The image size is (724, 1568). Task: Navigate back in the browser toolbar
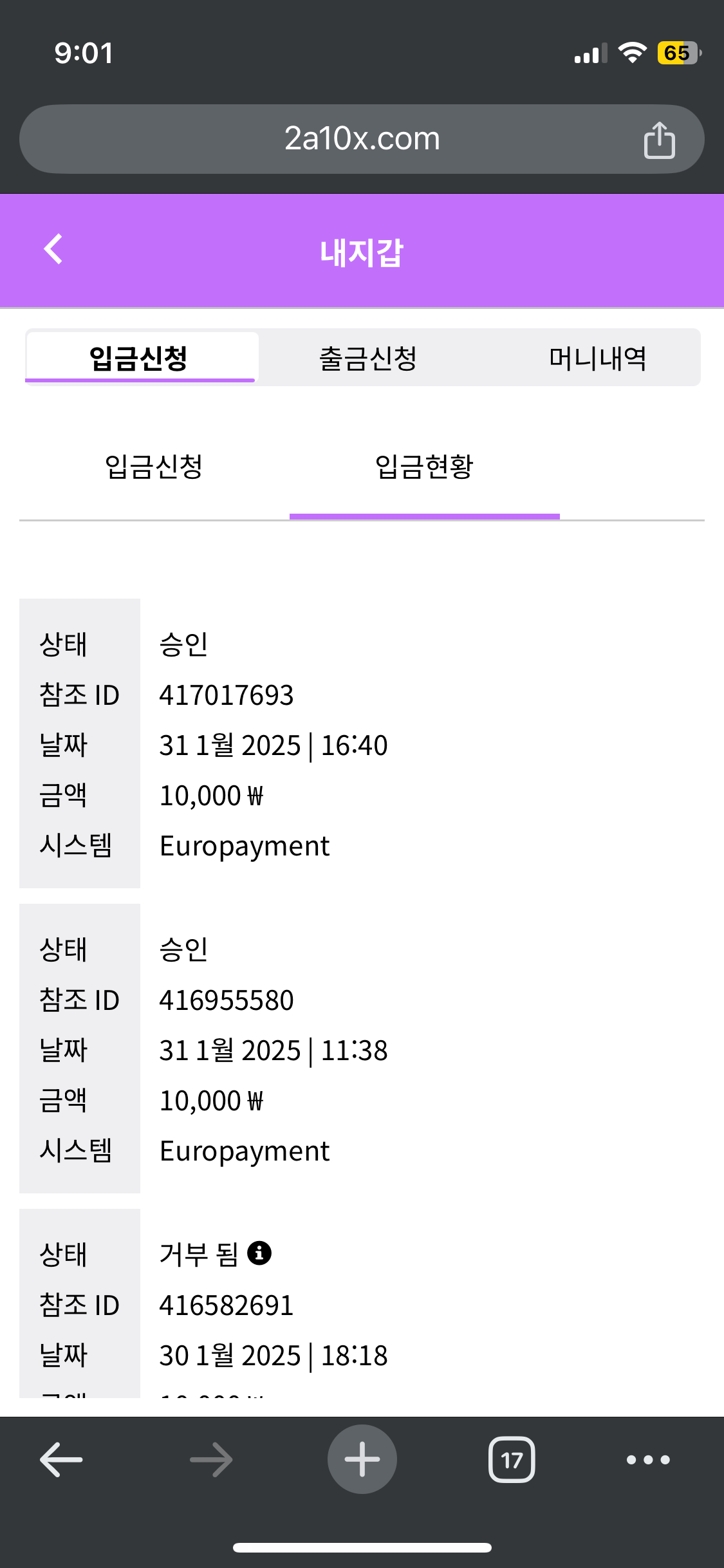[61, 1459]
